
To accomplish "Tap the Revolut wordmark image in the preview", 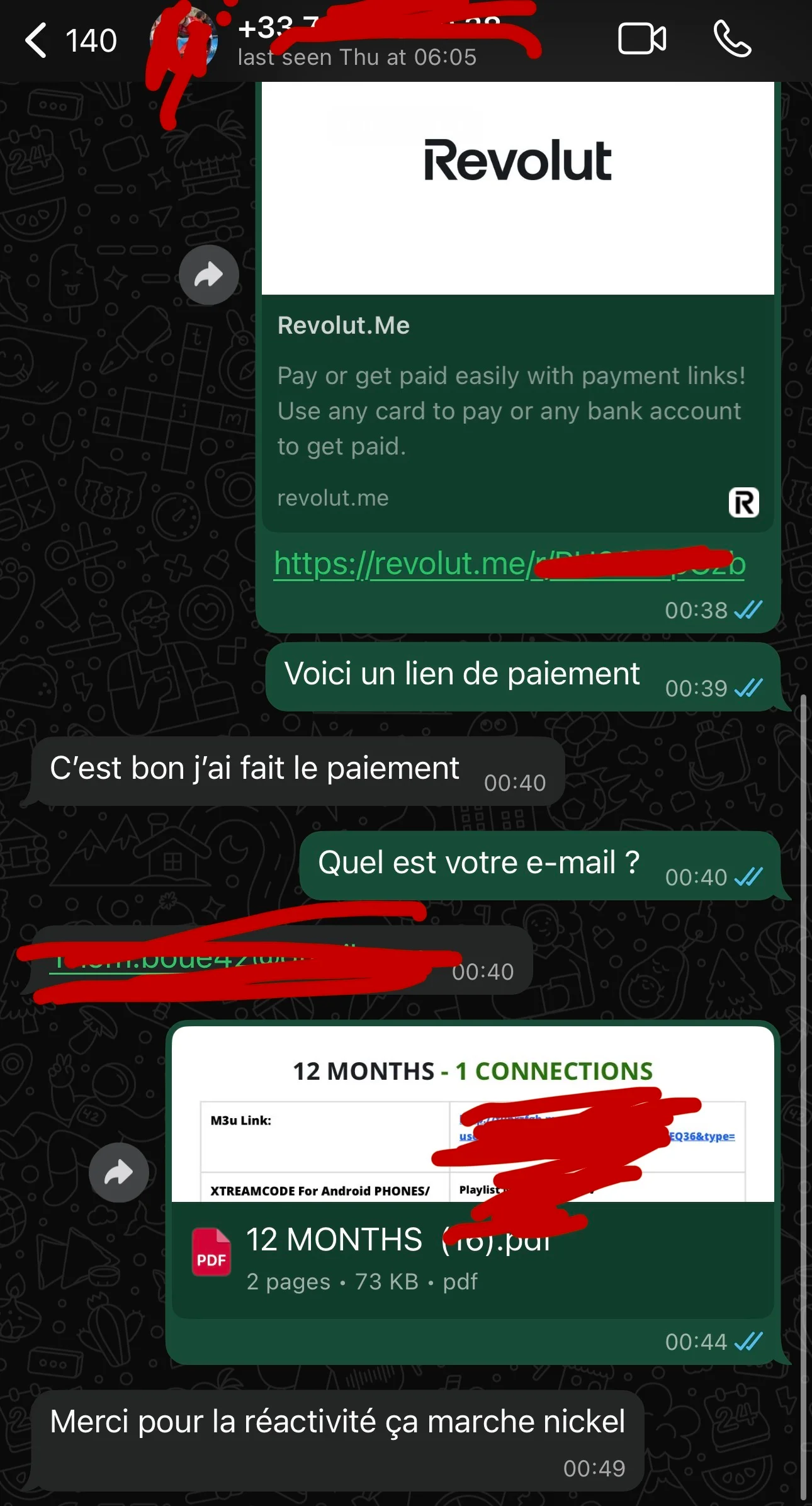I will [x=517, y=159].
